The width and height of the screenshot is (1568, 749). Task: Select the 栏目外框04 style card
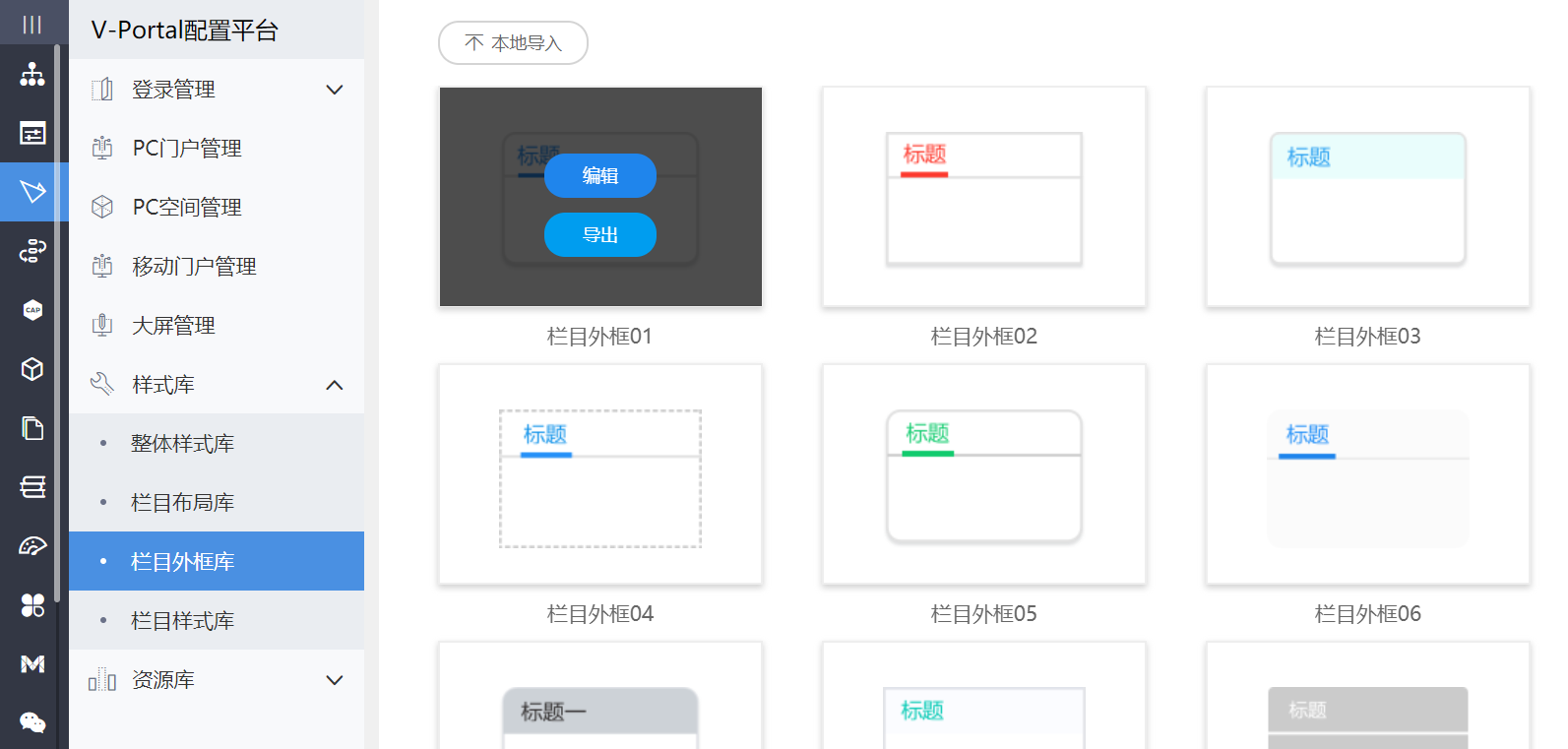599,474
